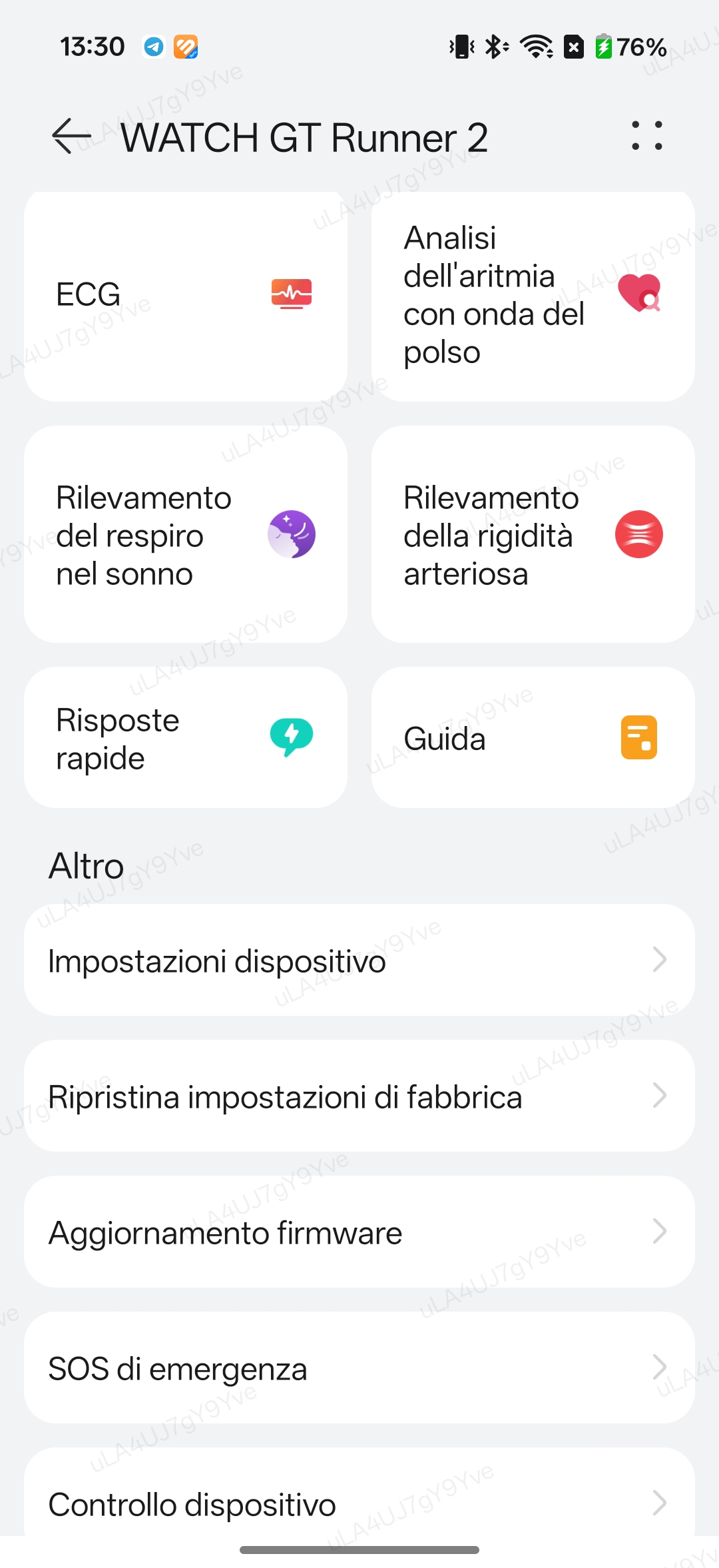Select Ripristina impostazioni di fabbrica

(359, 1096)
